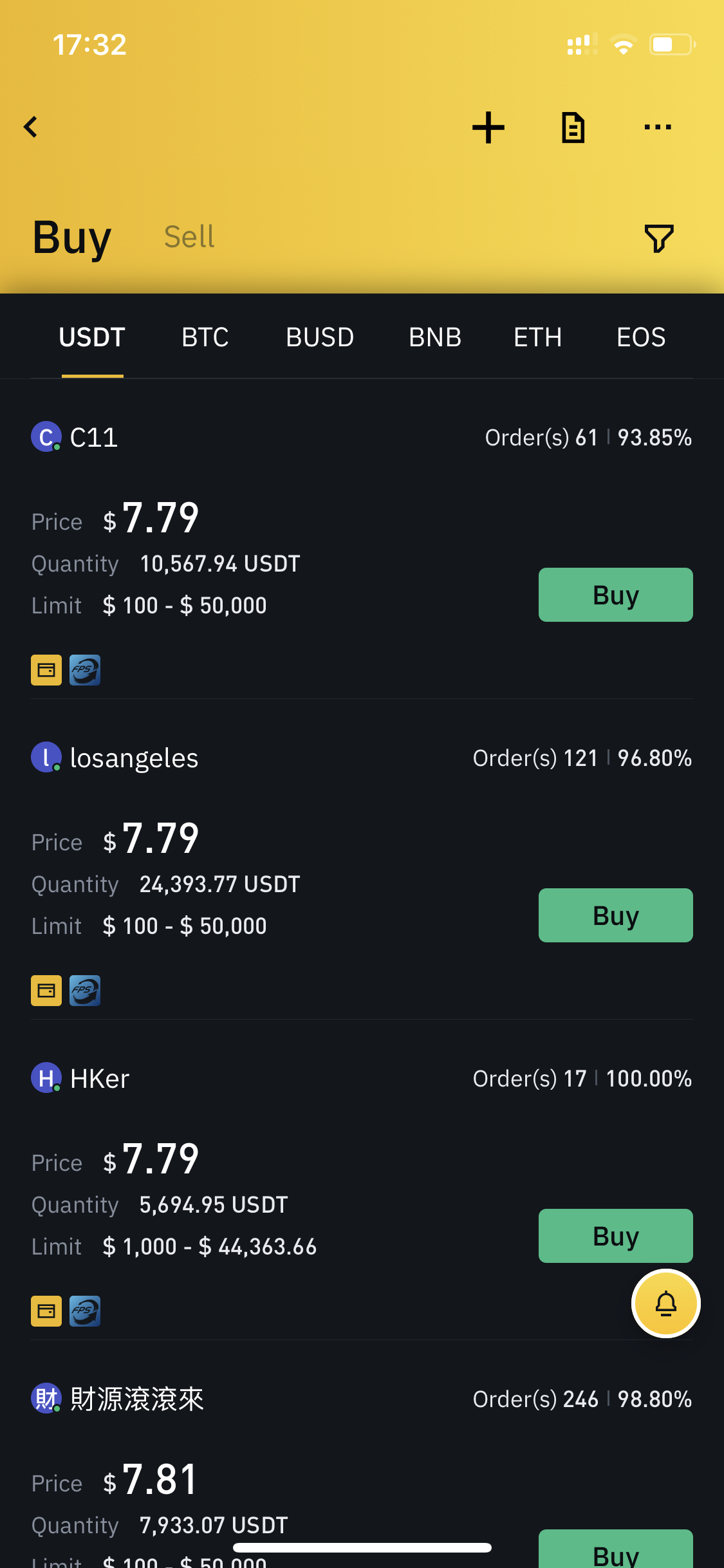Switch to the Sell tab

click(x=189, y=237)
